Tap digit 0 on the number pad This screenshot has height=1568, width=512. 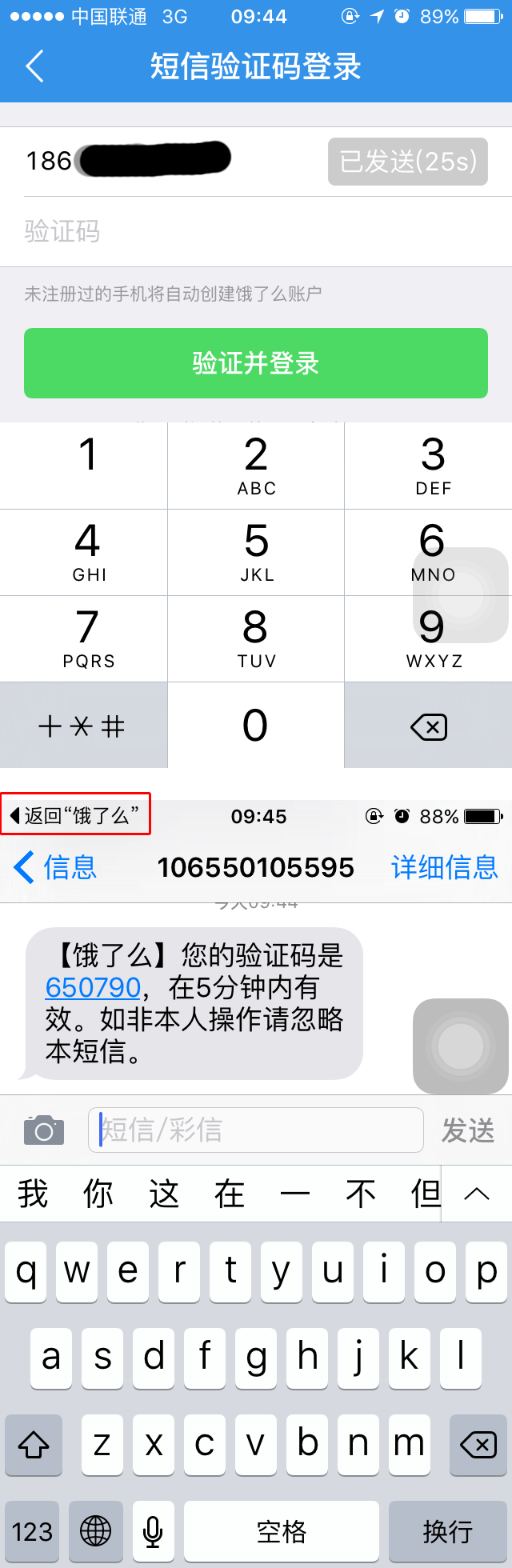pos(256,726)
